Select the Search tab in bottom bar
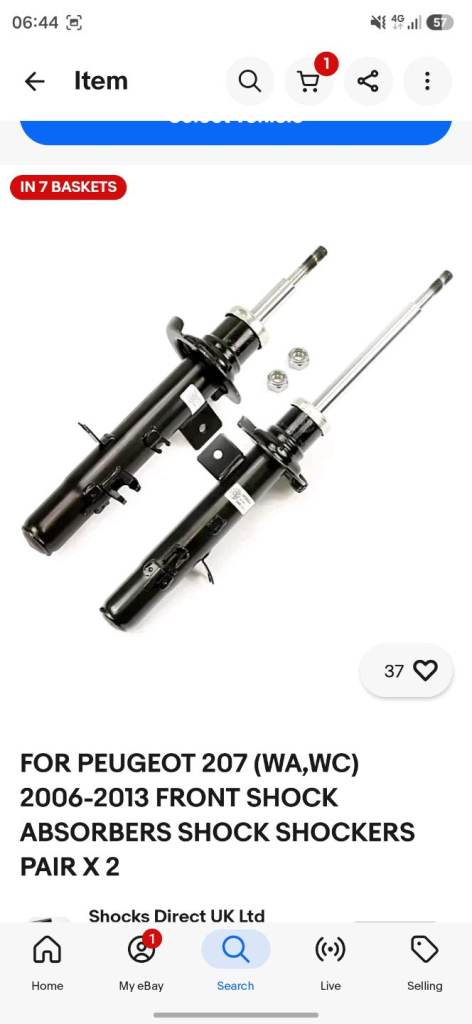This screenshot has height=1024, width=472. click(x=236, y=963)
